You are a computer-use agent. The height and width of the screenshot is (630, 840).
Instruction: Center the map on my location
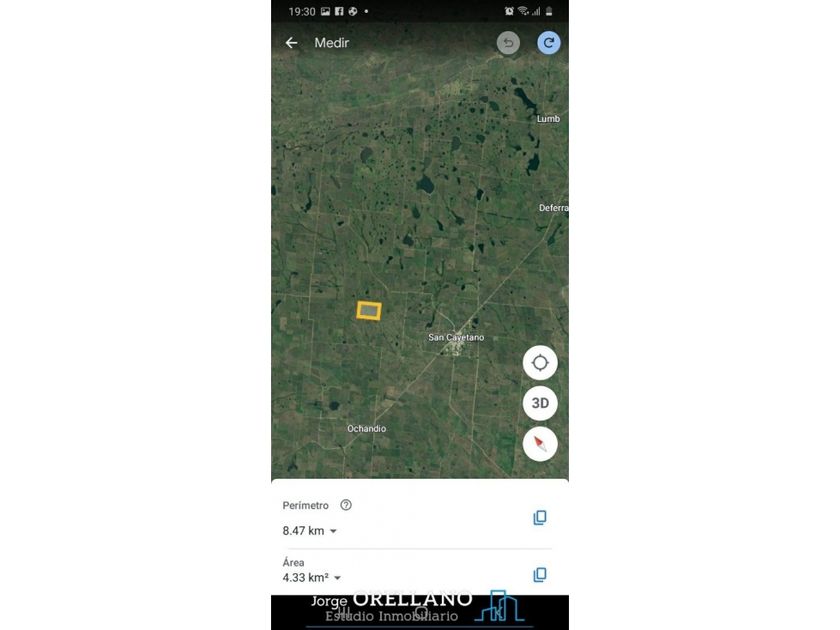(x=540, y=363)
